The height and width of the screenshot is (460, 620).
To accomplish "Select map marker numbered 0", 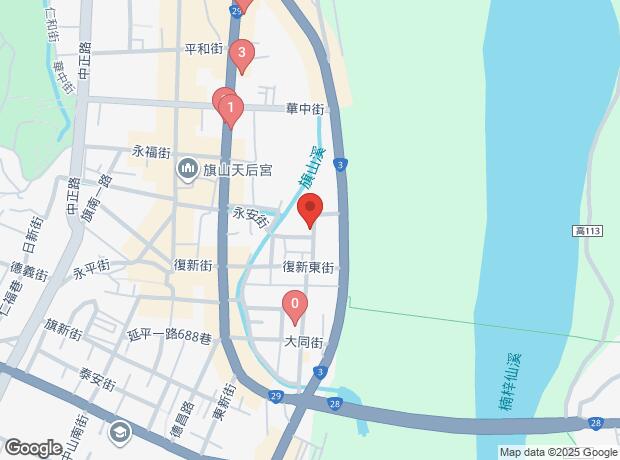I will 295,307.
